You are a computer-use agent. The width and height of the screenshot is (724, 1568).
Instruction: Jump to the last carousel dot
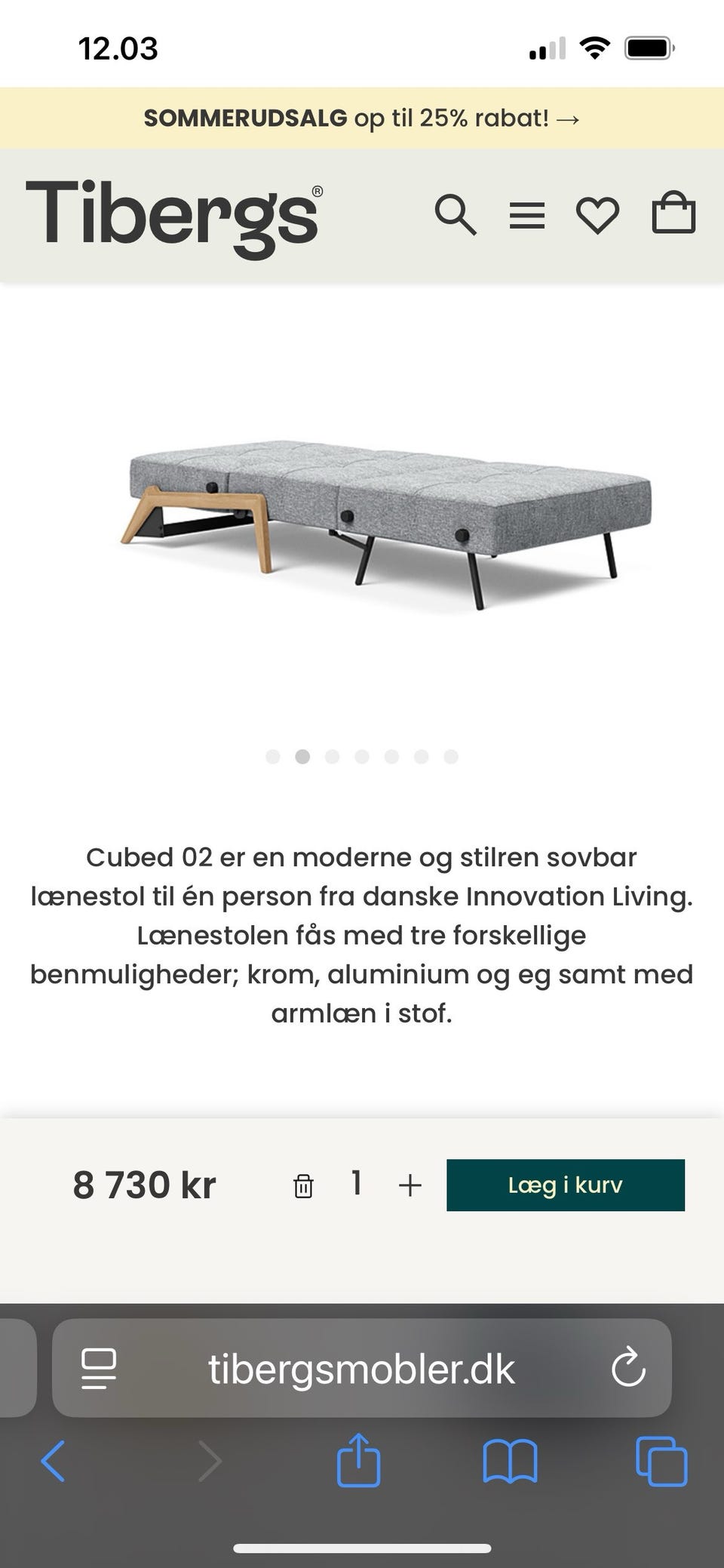pyautogui.click(x=451, y=756)
